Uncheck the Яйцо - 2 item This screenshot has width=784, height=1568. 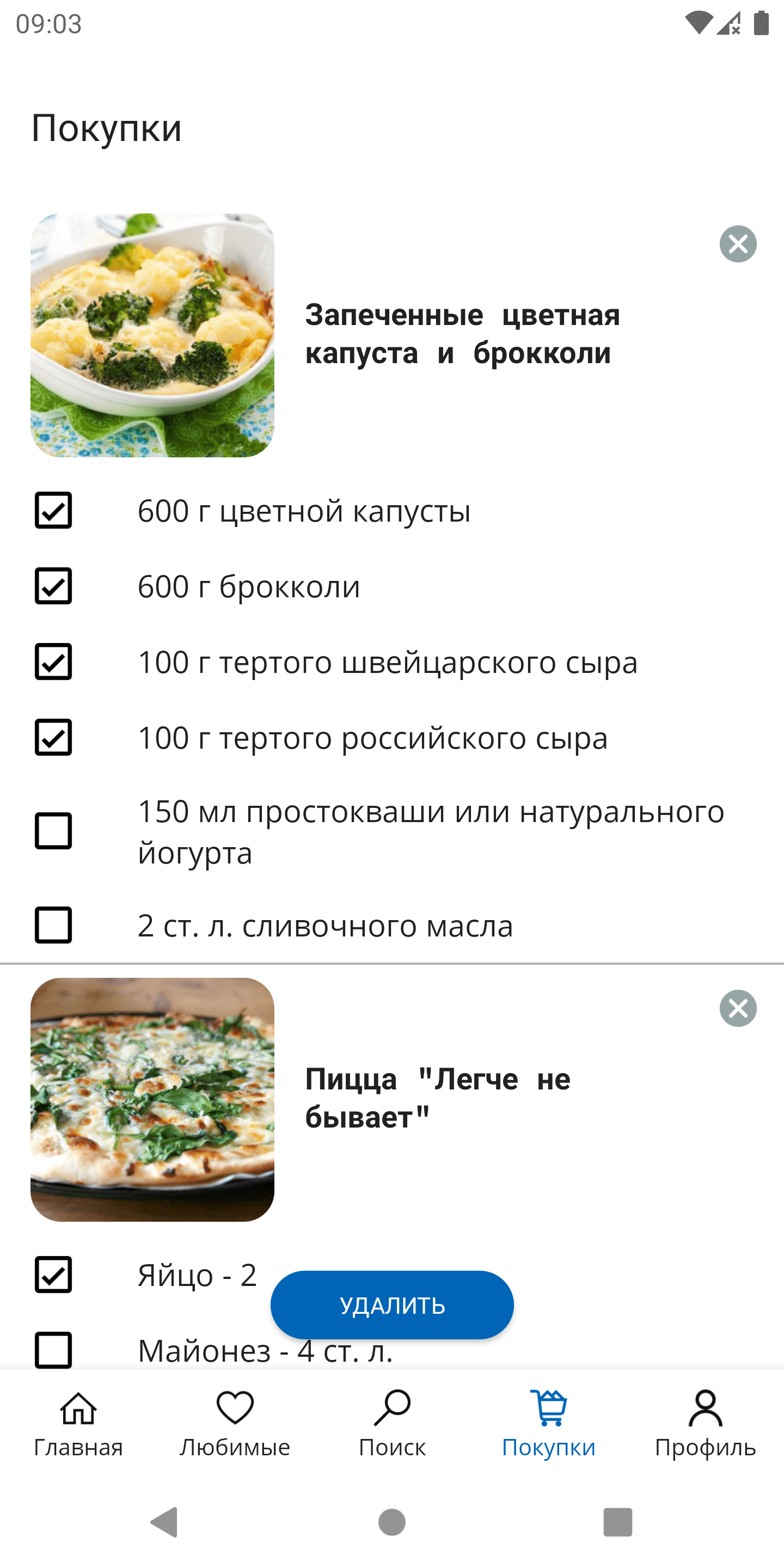[x=53, y=1275]
